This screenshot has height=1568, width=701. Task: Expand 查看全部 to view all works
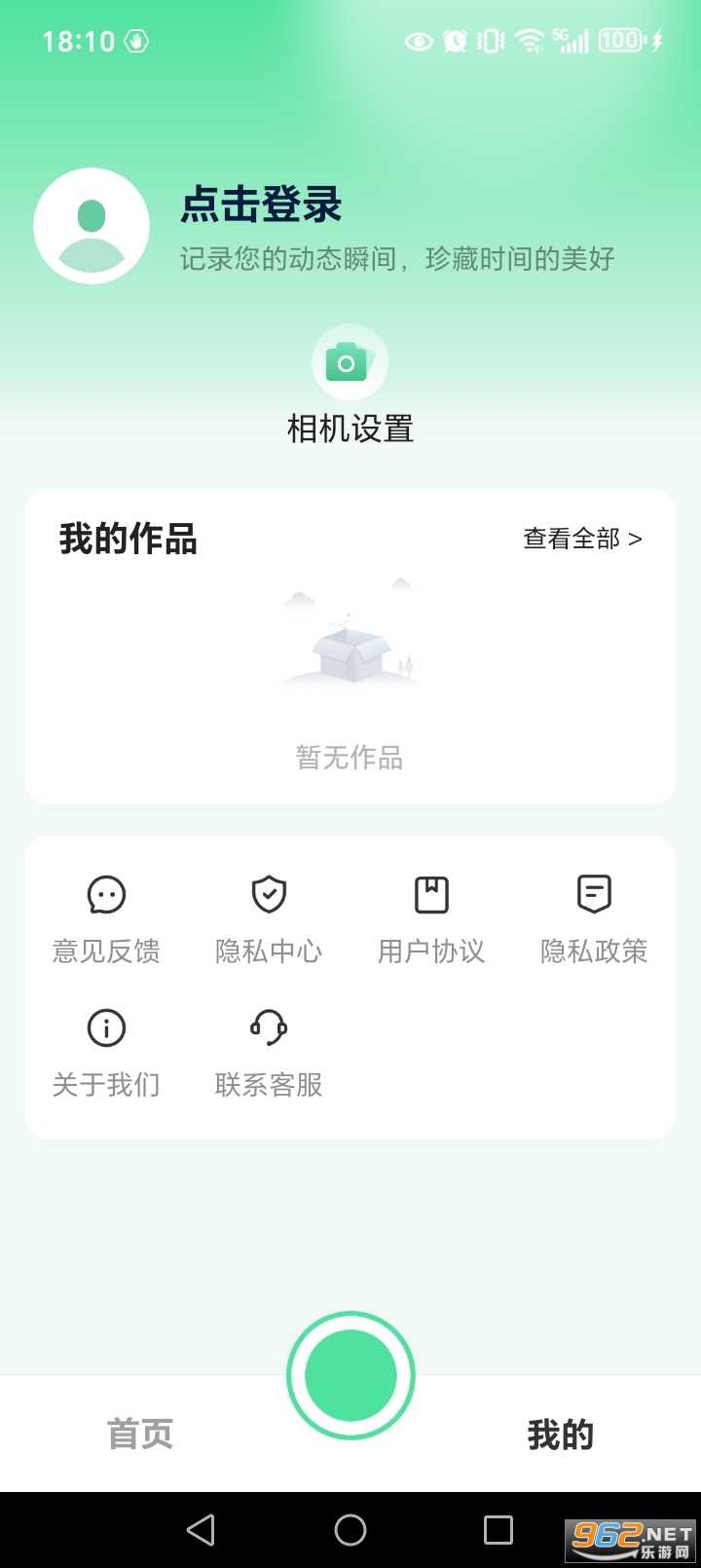570,537
